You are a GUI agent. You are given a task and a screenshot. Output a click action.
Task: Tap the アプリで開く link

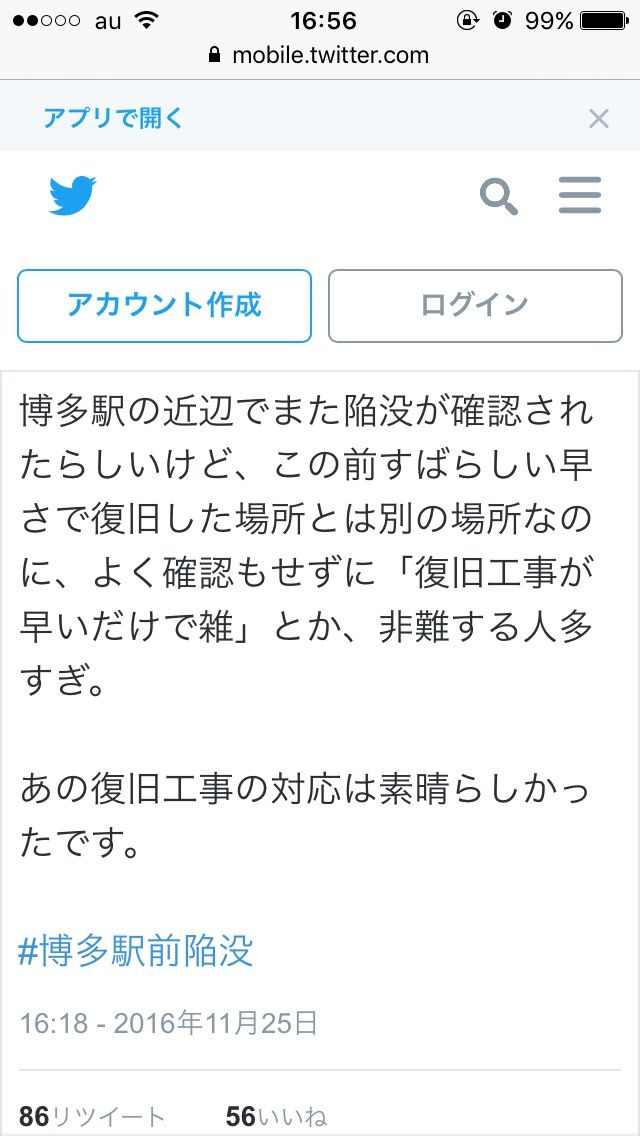click(113, 117)
